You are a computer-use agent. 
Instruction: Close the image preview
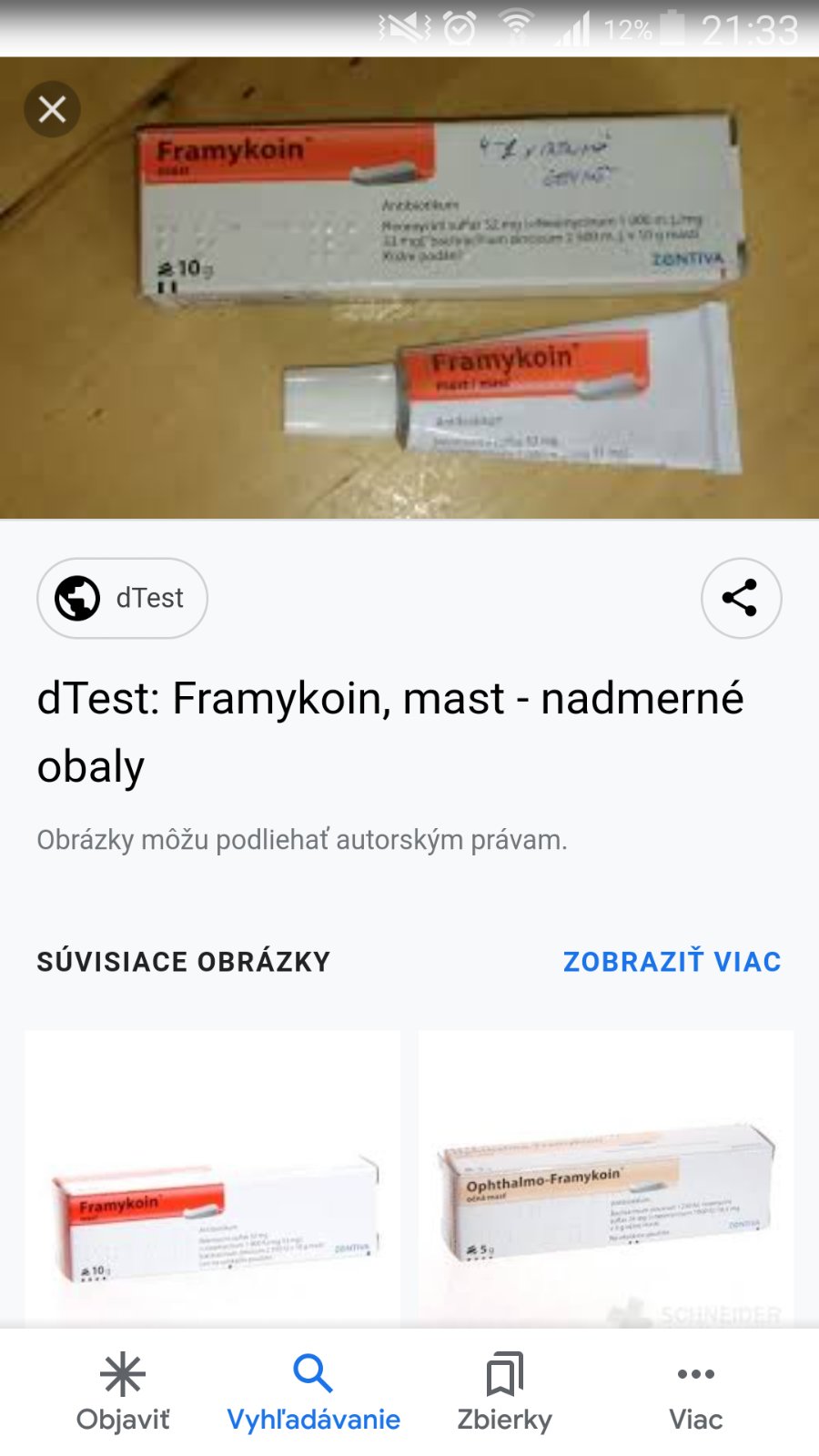[x=52, y=109]
